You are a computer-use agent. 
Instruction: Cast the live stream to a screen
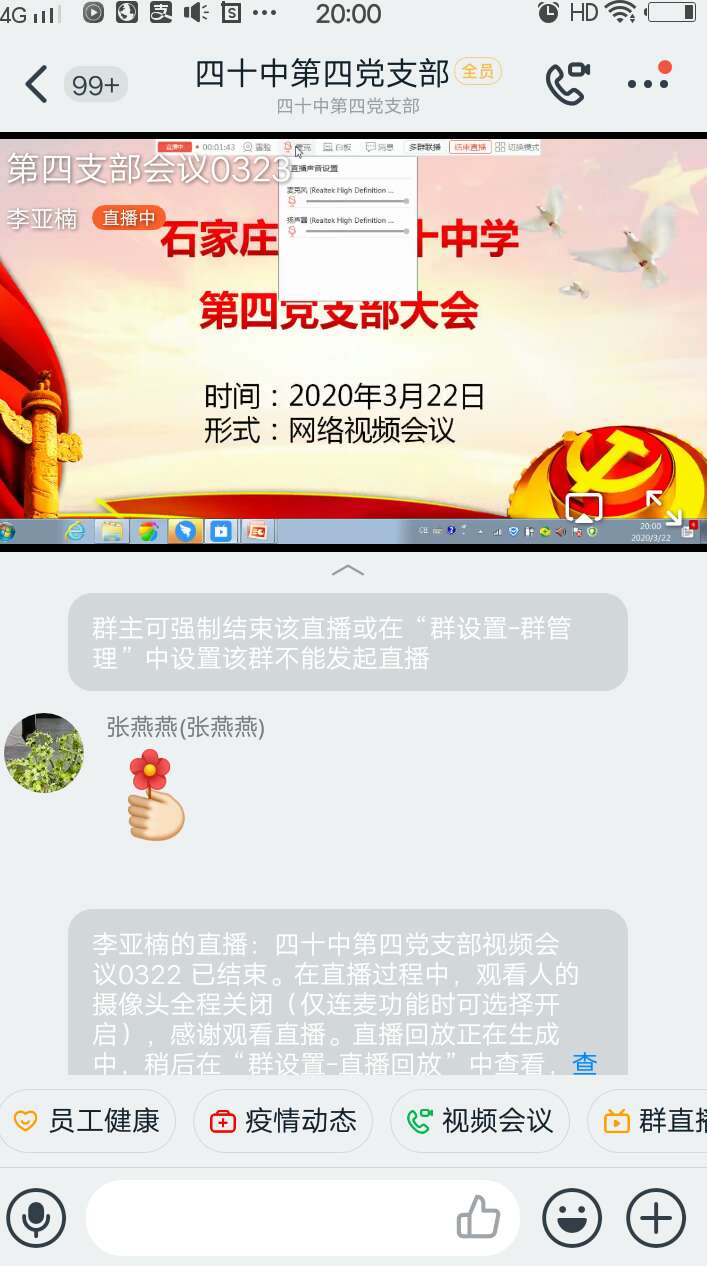point(584,509)
